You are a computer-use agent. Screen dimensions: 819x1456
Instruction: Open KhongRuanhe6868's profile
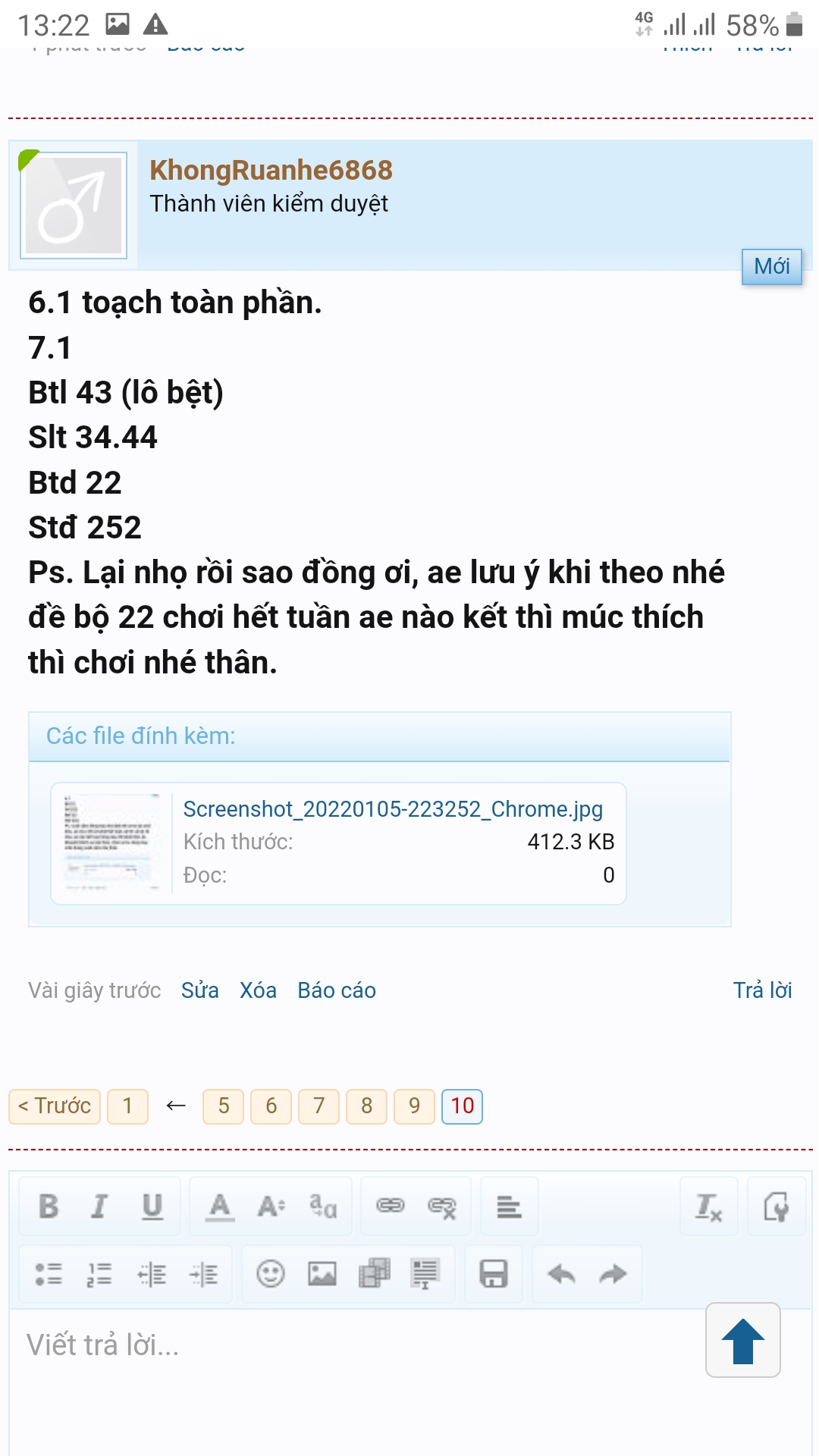click(x=271, y=170)
